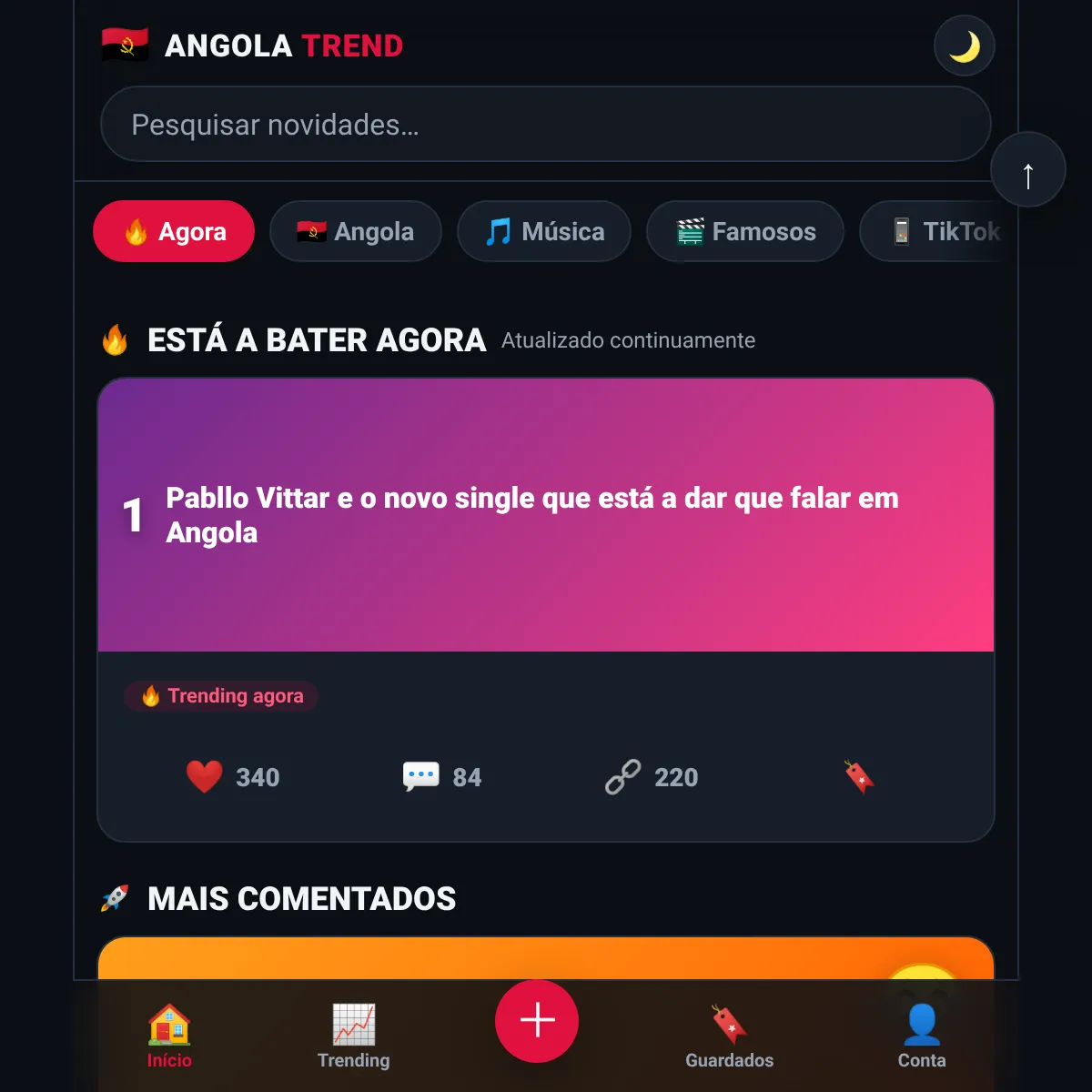The height and width of the screenshot is (1092, 1092).
Task: Create a new post with the plus button
Action: pos(537,1021)
